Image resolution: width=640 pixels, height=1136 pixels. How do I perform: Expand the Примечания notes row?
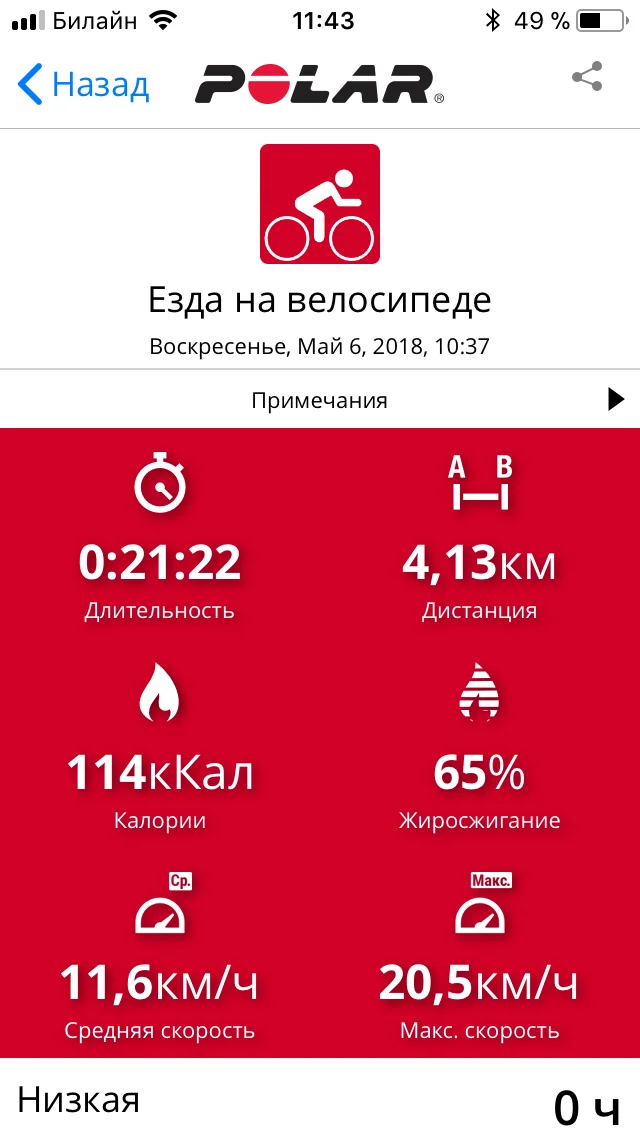pyautogui.click(x=320, y=399)
